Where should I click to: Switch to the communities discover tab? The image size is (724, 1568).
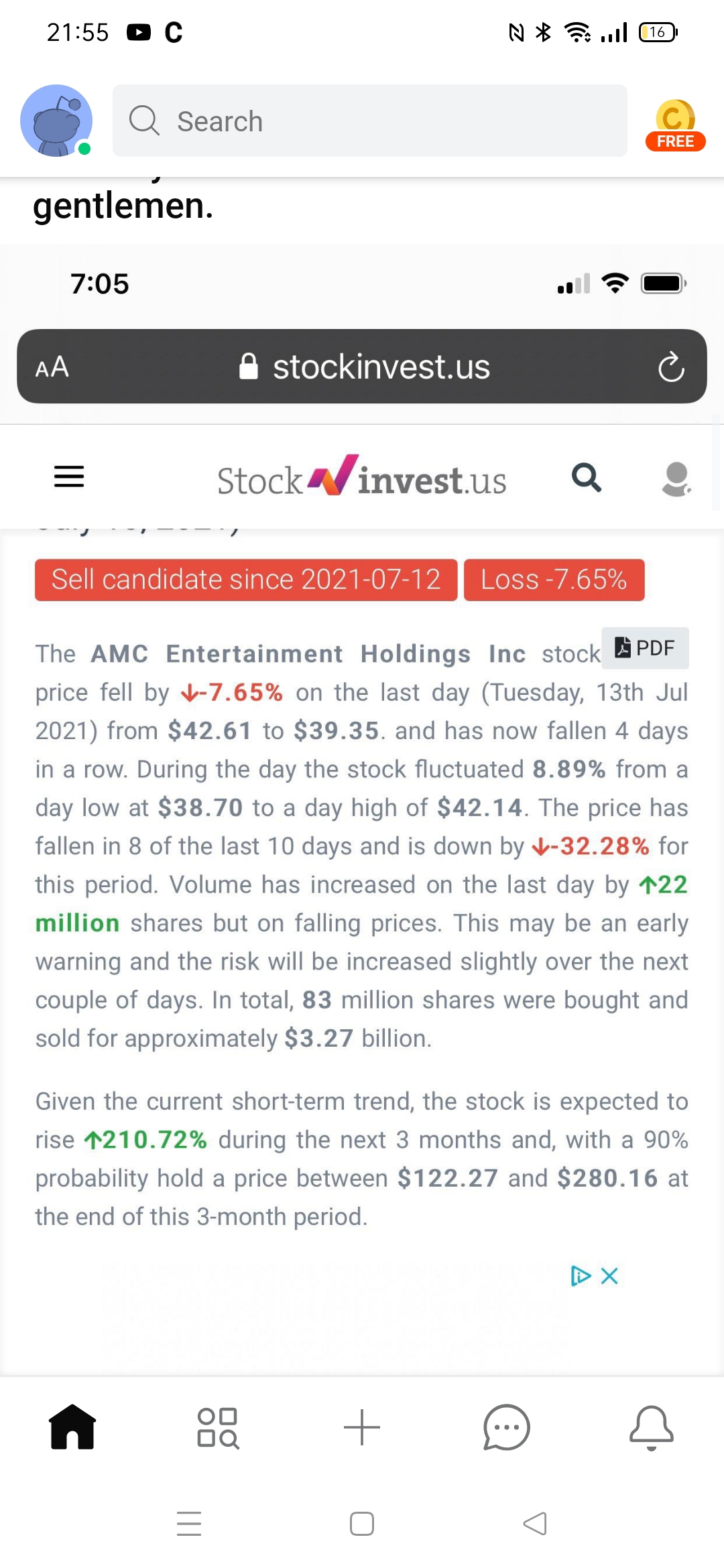[217, 1427]
